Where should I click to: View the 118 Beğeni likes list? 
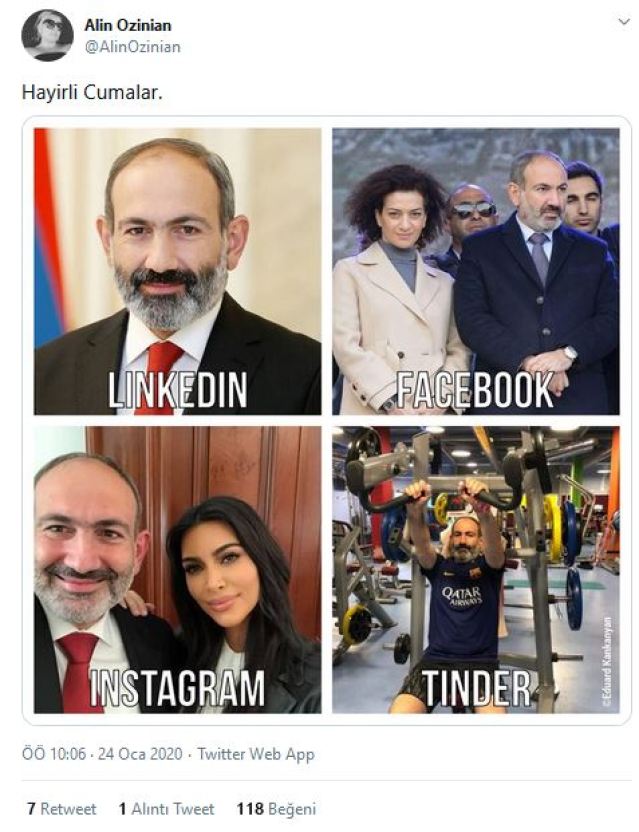pos(276,809)
